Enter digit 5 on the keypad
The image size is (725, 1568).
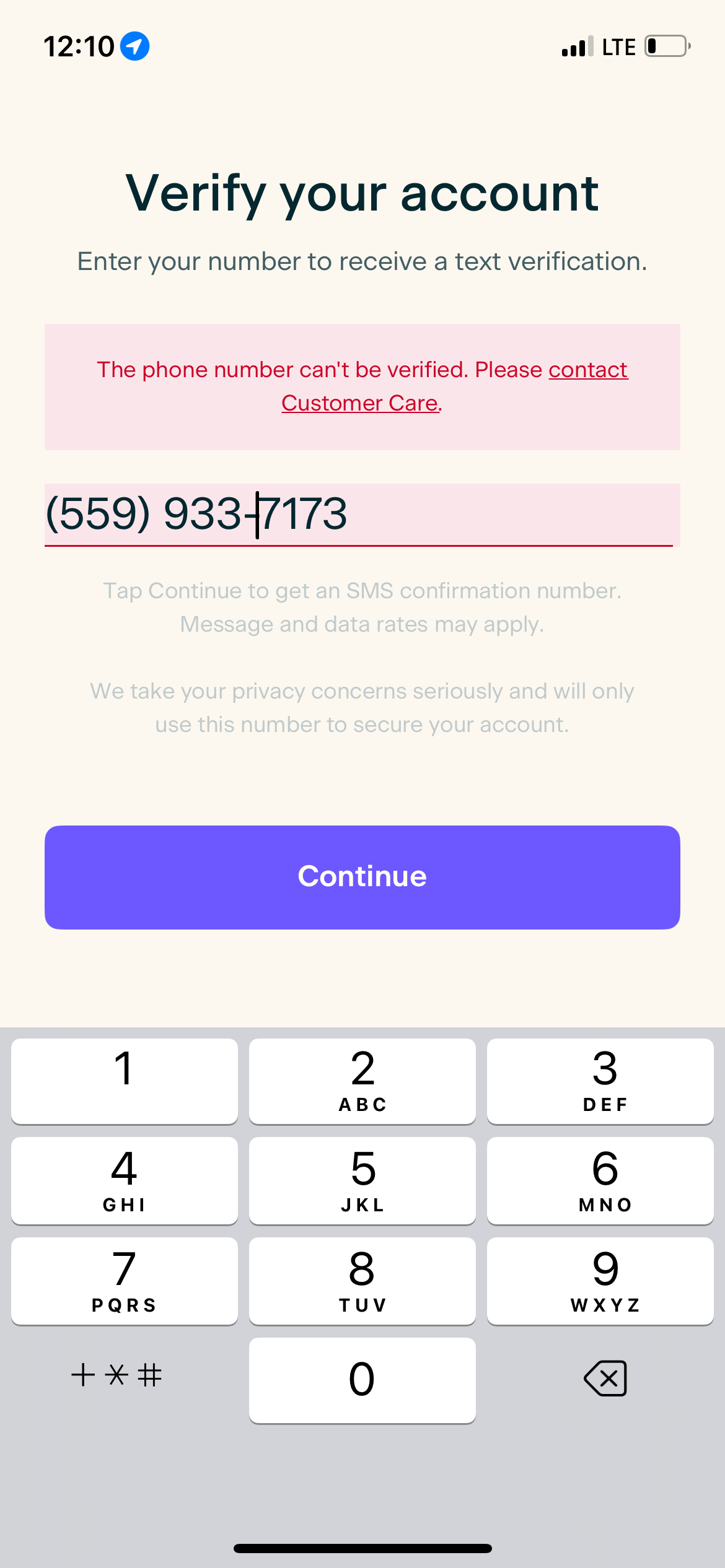pos(362,1180)
